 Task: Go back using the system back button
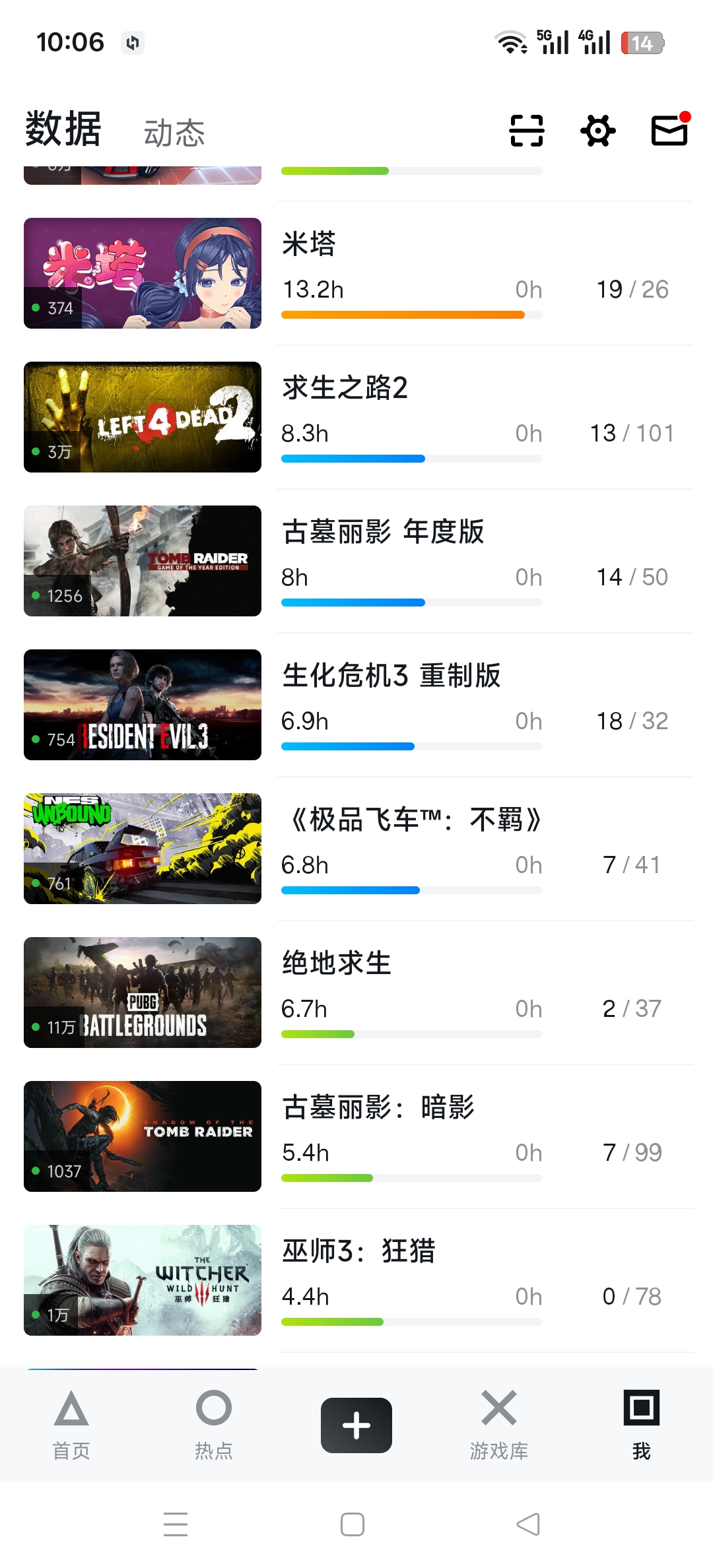pyautogui.click(x=528, y=1524)
